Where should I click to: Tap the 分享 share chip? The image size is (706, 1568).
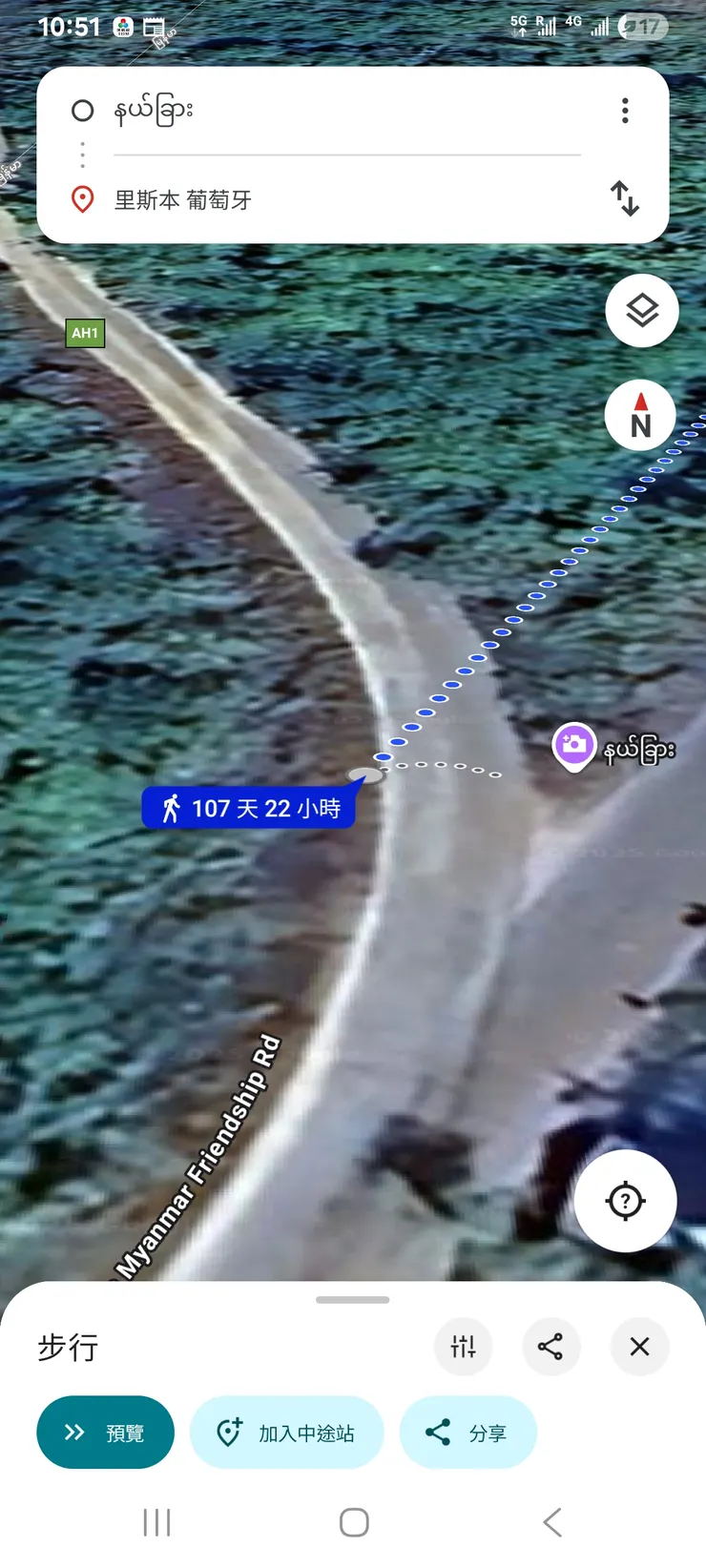click(x=467, y=1433)
